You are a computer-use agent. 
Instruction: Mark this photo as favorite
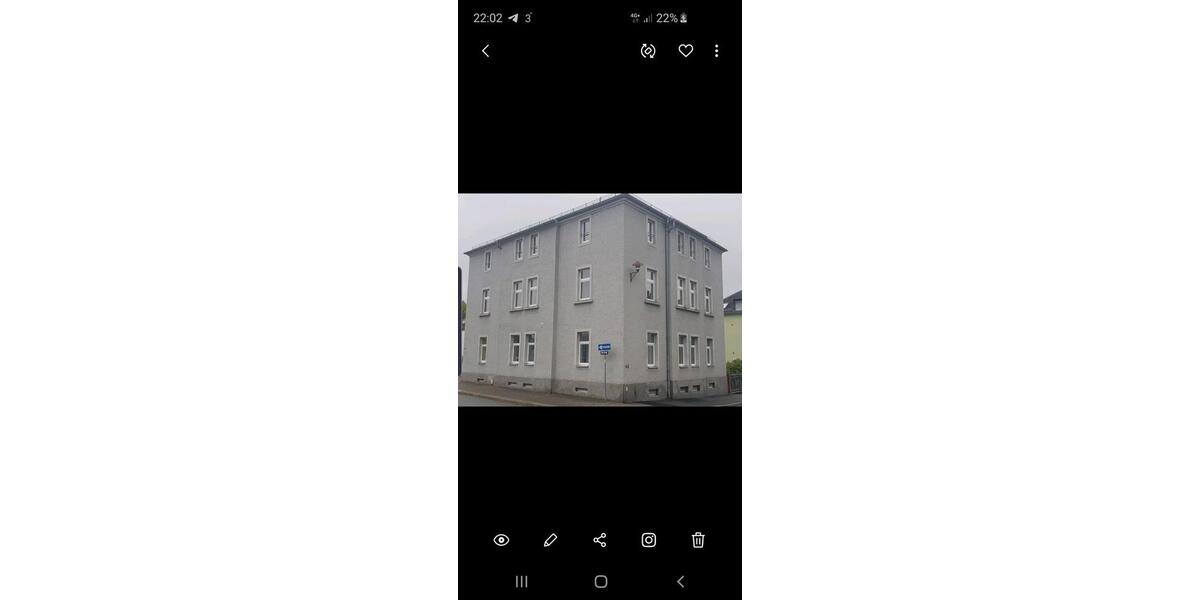click(x=686, y=51)
